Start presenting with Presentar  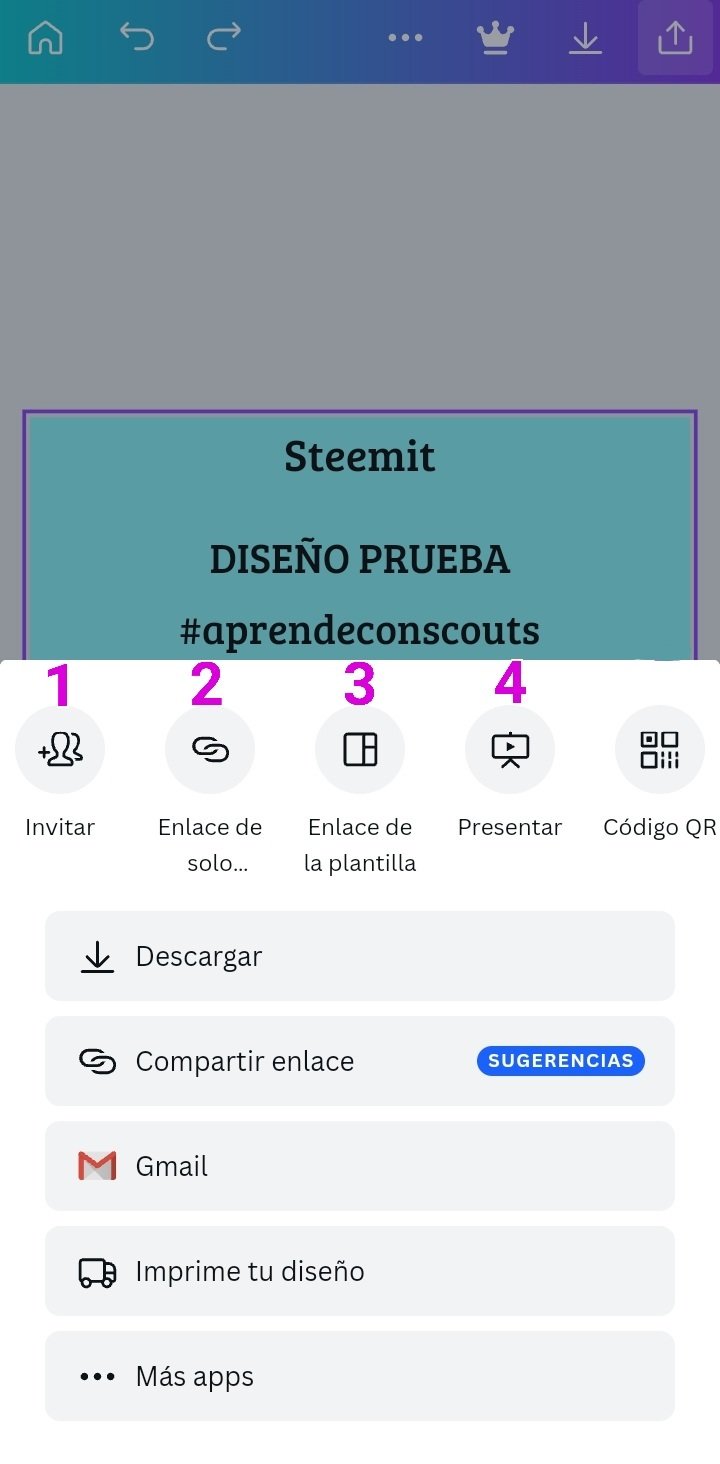point(510,750)
